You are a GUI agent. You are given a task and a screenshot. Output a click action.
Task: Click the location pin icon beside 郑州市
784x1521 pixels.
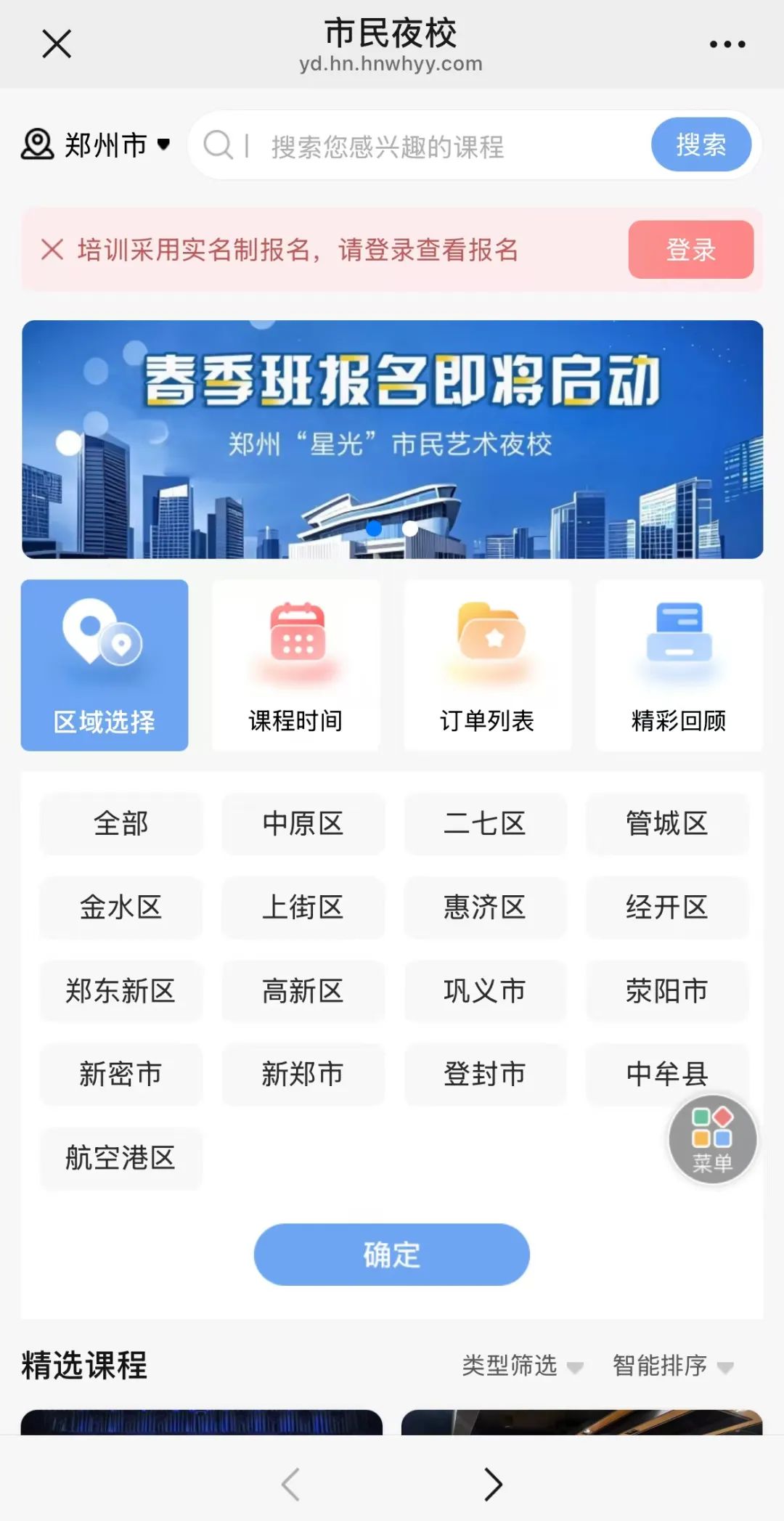coord(38,144)
